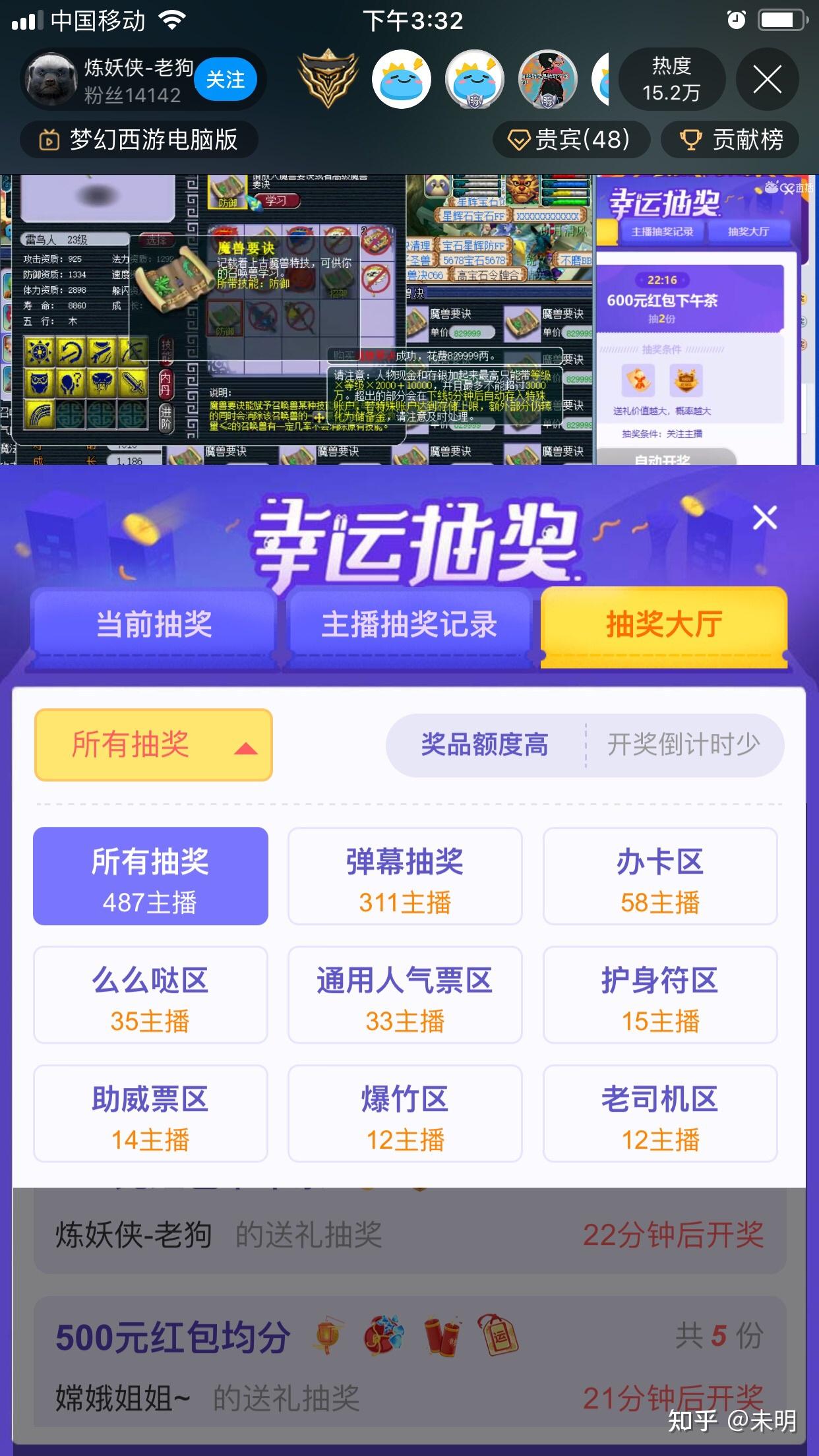Filter by 爆竹区 category
The image size is (819, 1456).
click(405, 1114)
